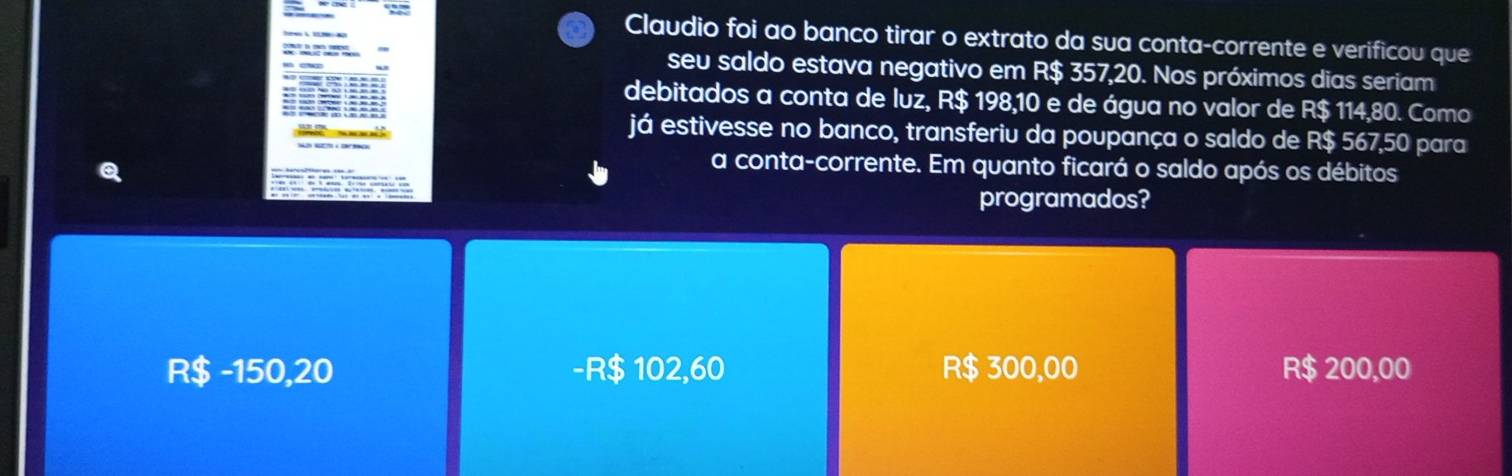
Task: Pick the R$ 300,00 answer
Action: coord(1008,370)
